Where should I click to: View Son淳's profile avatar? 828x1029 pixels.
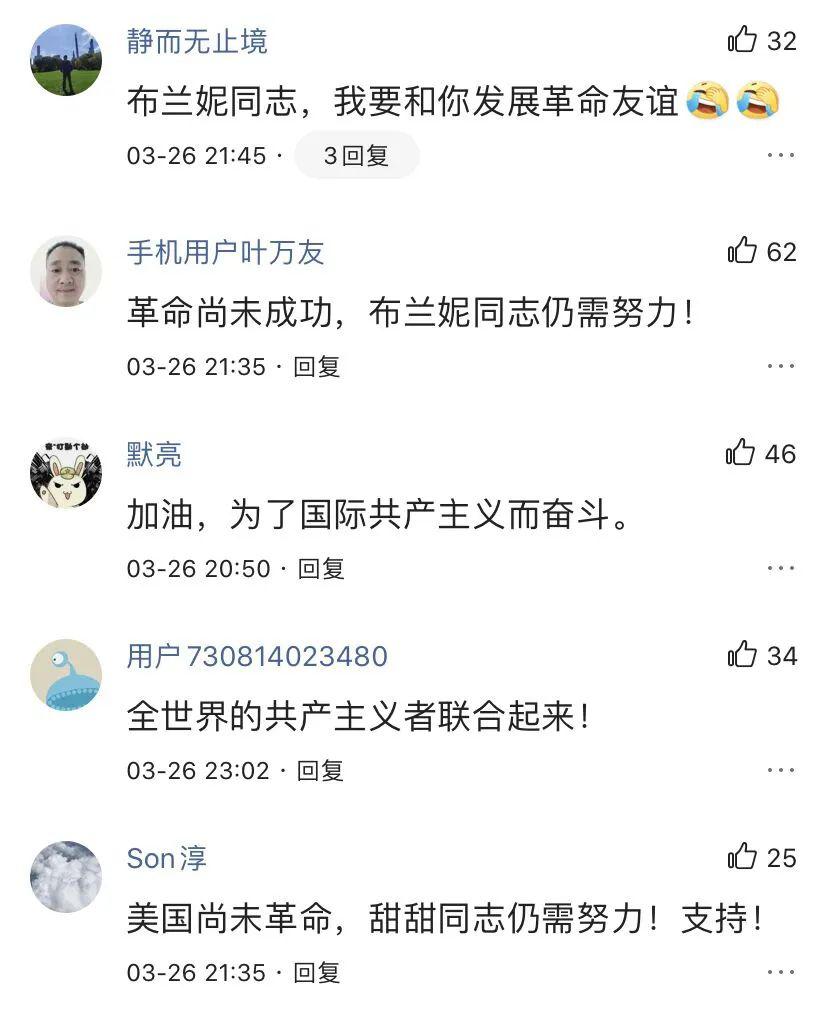[x=66, y=877]
